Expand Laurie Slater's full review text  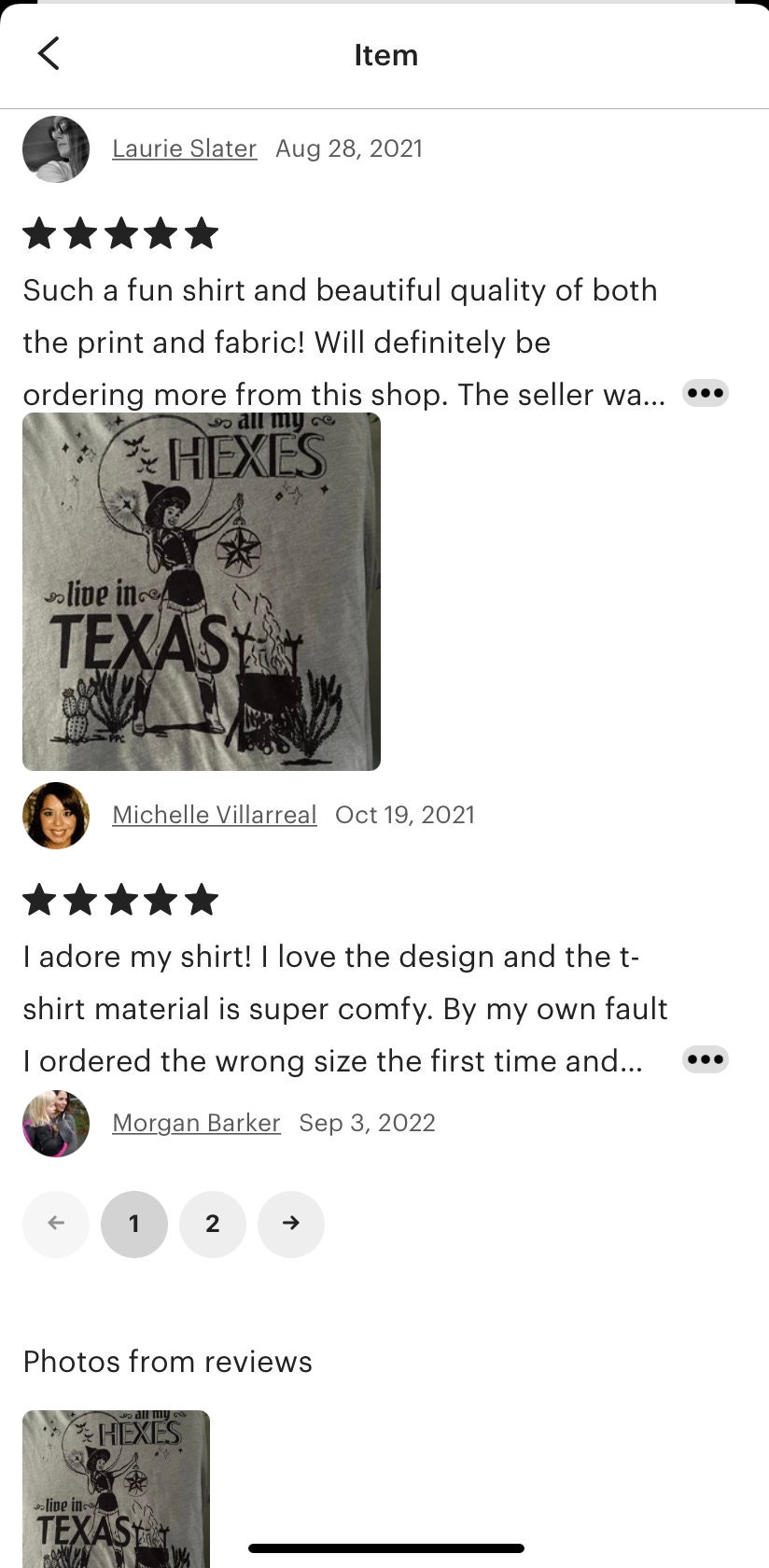[x=705, y=393]
